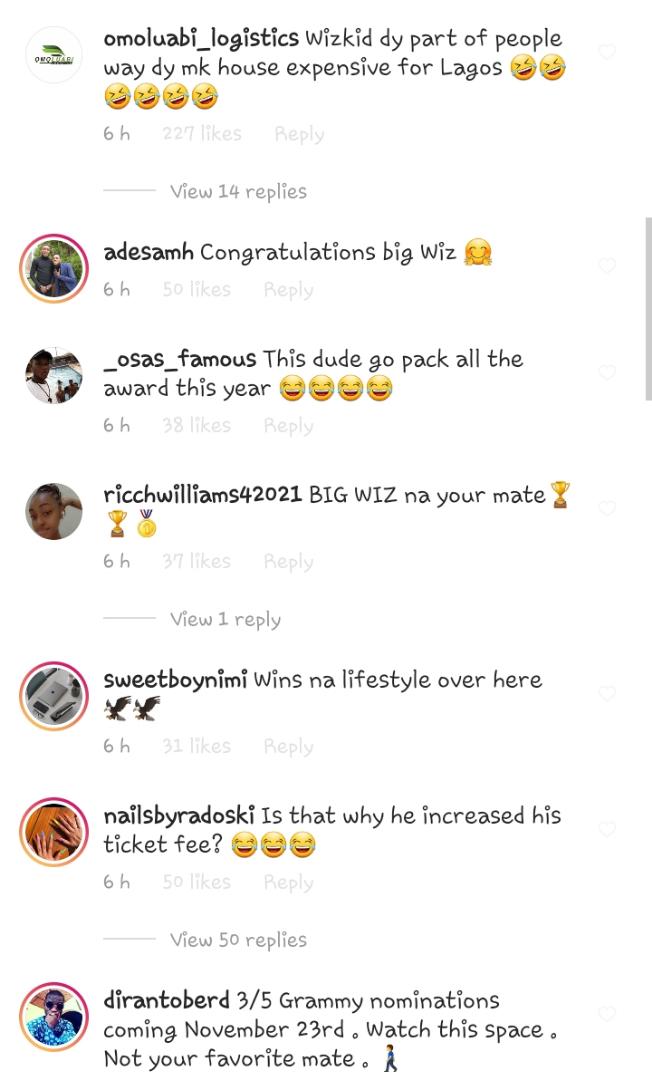Like omoluabi_logistics' comment

click(x=606, y=51)
